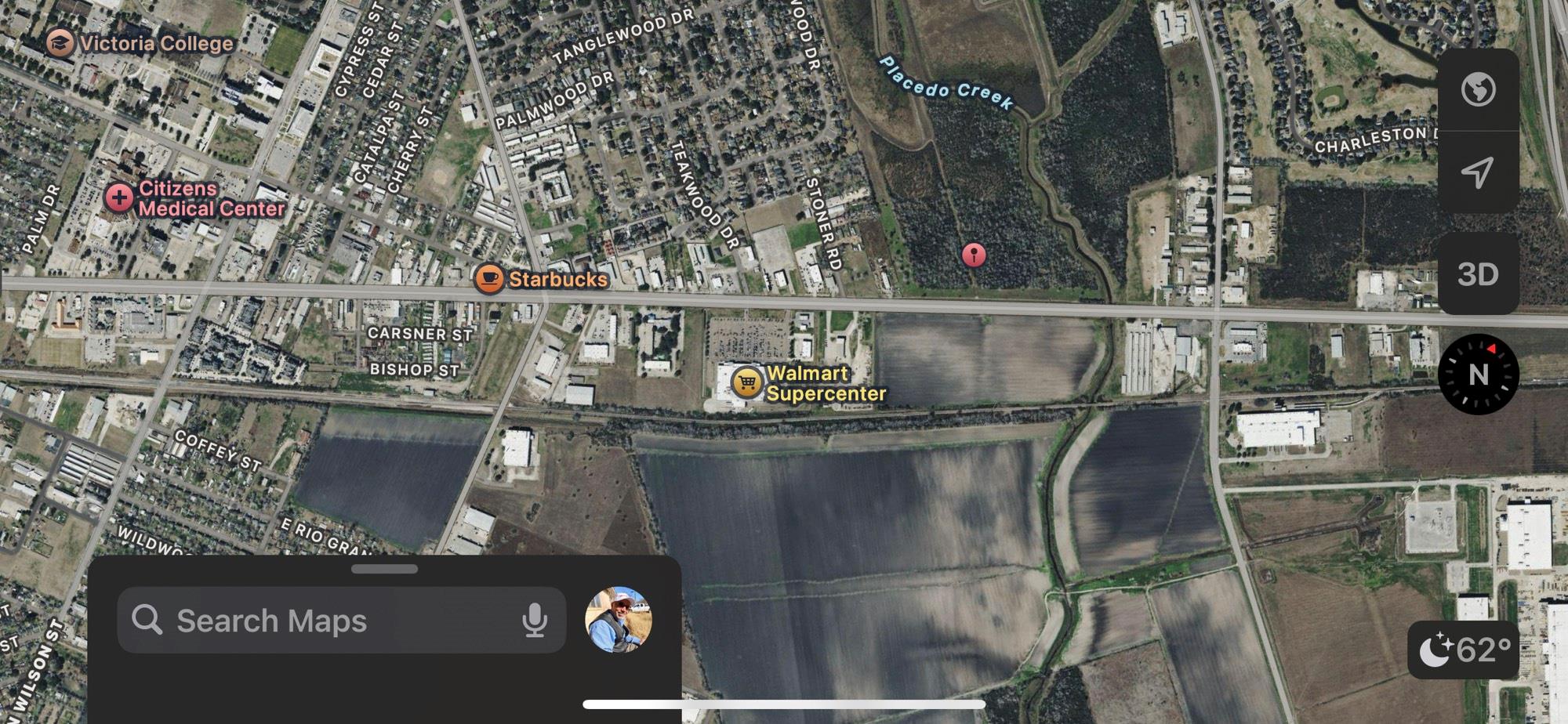The width and height of the screenshot is (1568, 724).
Task: Center map on my current location
Action: click(1478, 172)
